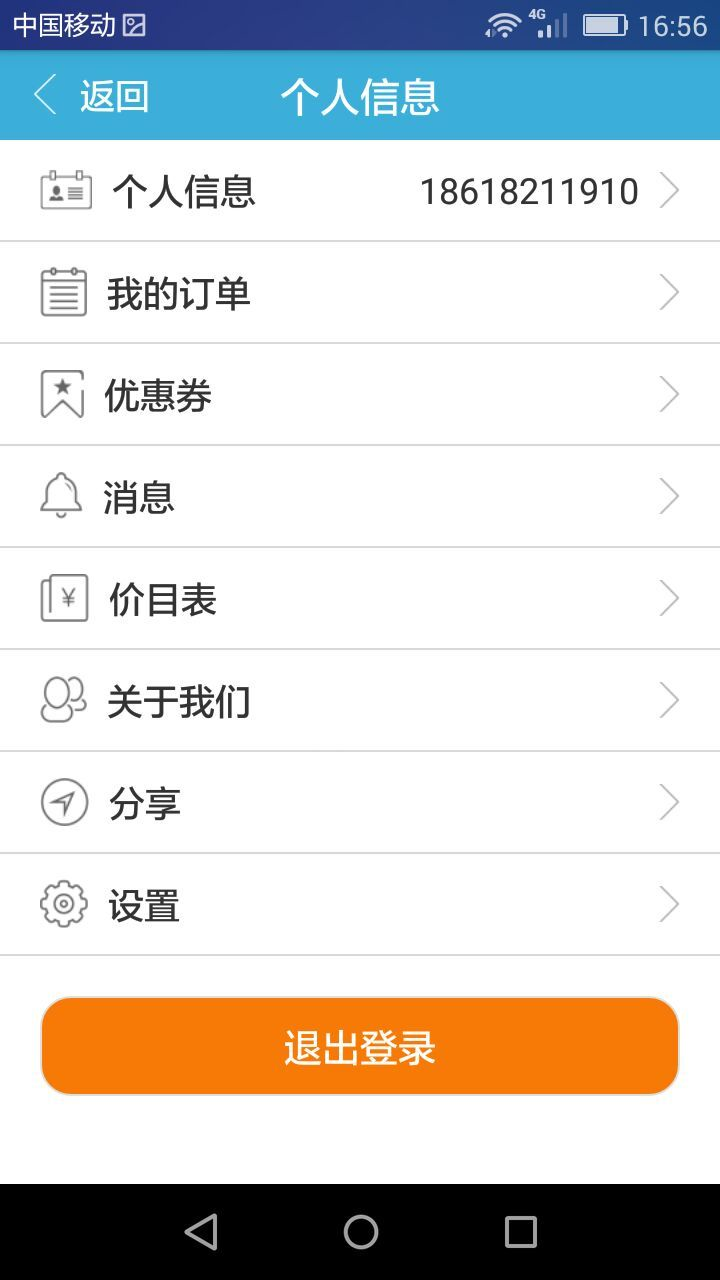This screenshot has height=1280, width=720.
Task: Click the 个人信息 ID card icon
Action: pyautogui.click(x=64, y=189)
